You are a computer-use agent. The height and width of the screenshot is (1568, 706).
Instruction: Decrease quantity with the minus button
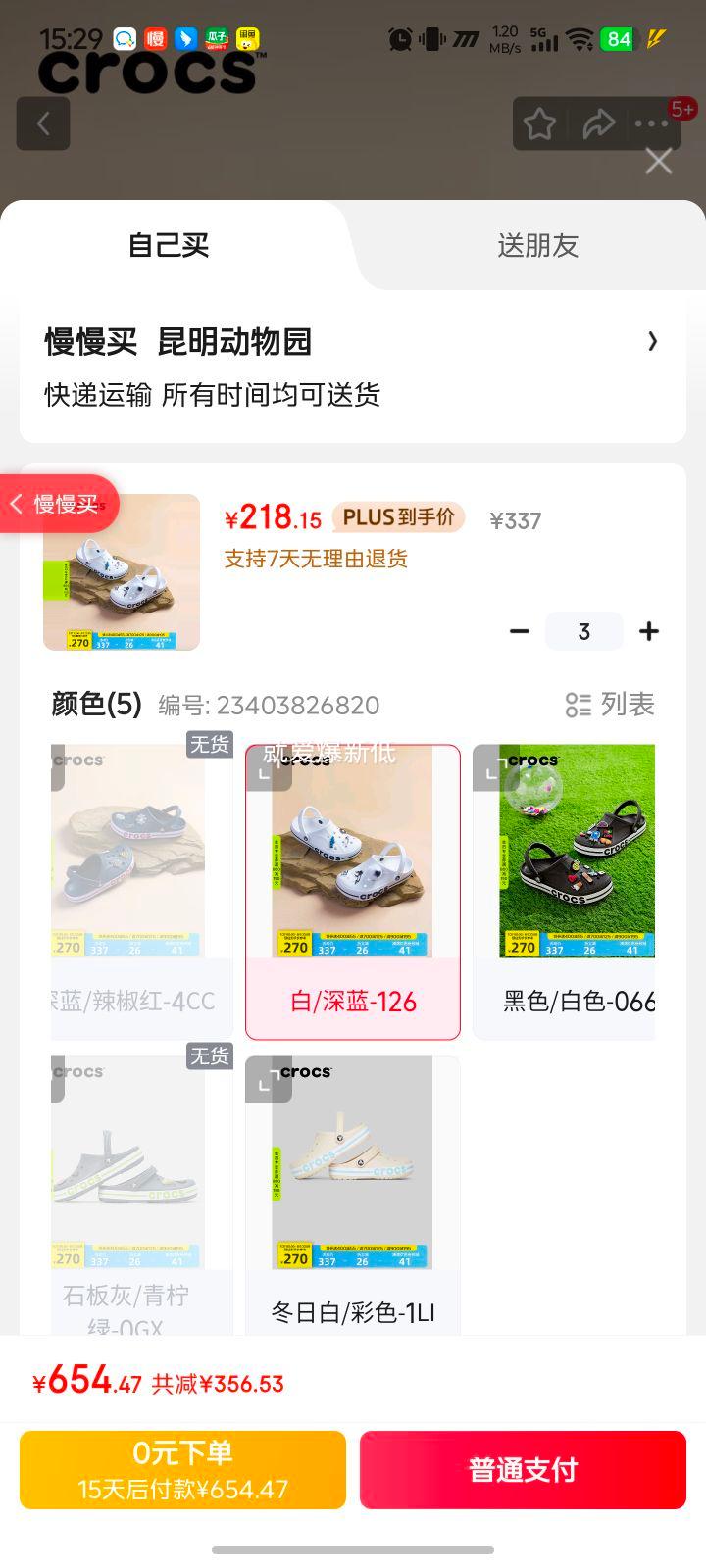[x=520, y=631]
